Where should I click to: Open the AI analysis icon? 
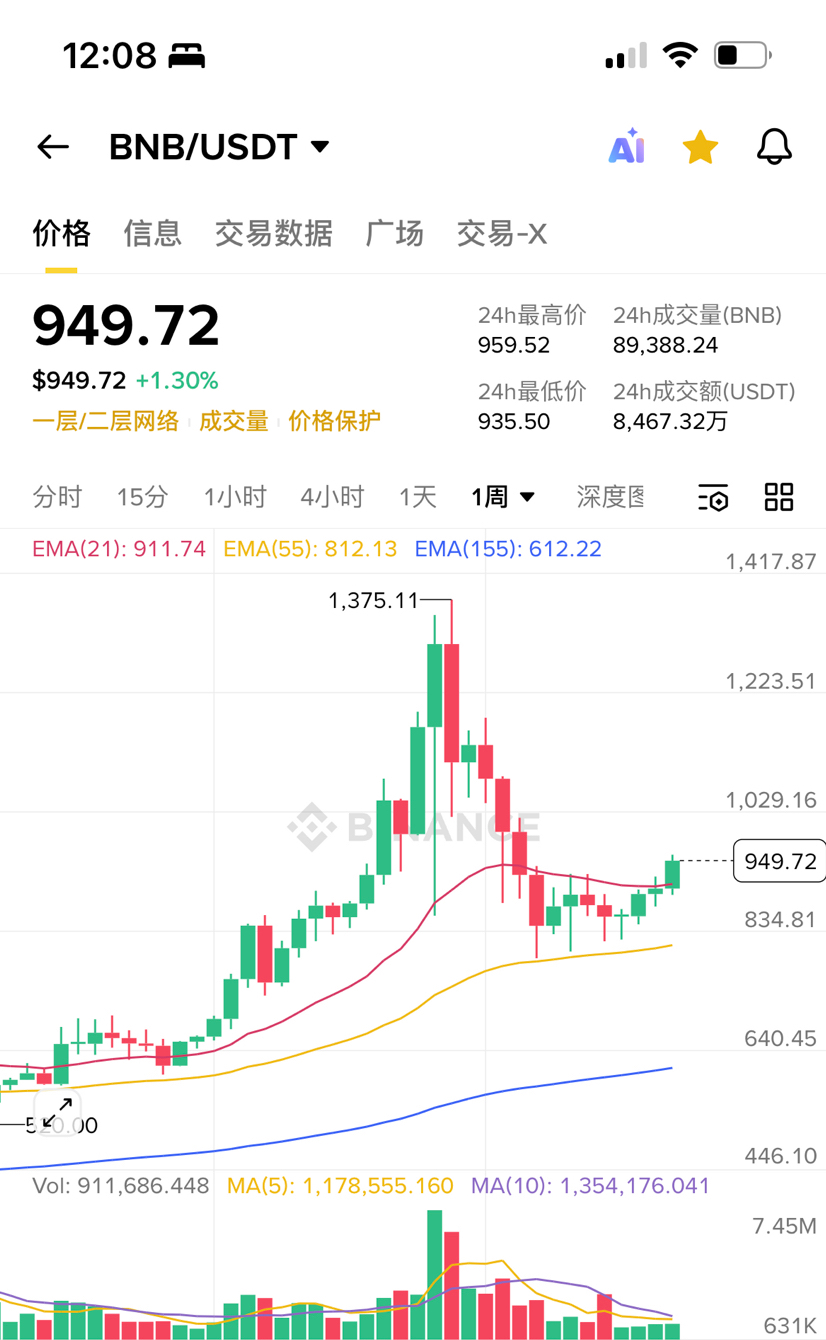pos(627,147)
